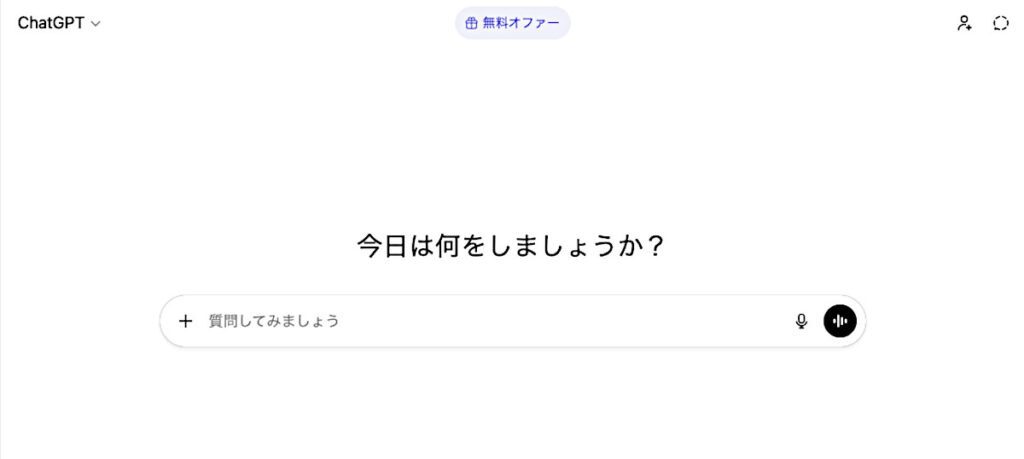Image resolution: width=1024 pixels, height=459 pixels.
Task: Start dictation with the microphone icon
Action: (x=801, y=321)
